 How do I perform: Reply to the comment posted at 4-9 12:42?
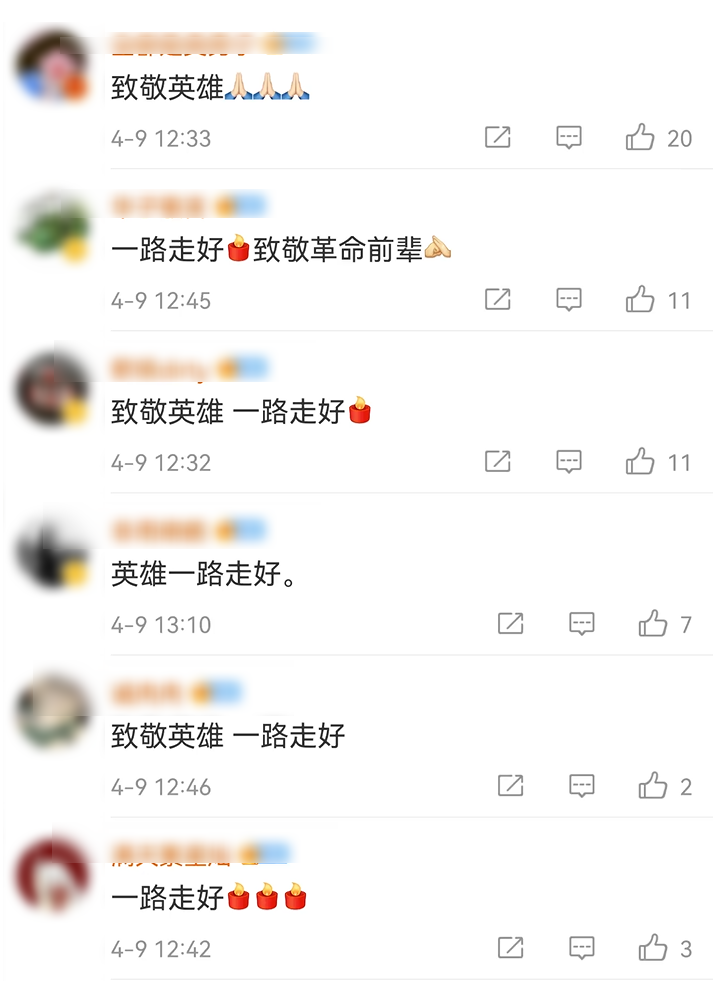[582, 948]
